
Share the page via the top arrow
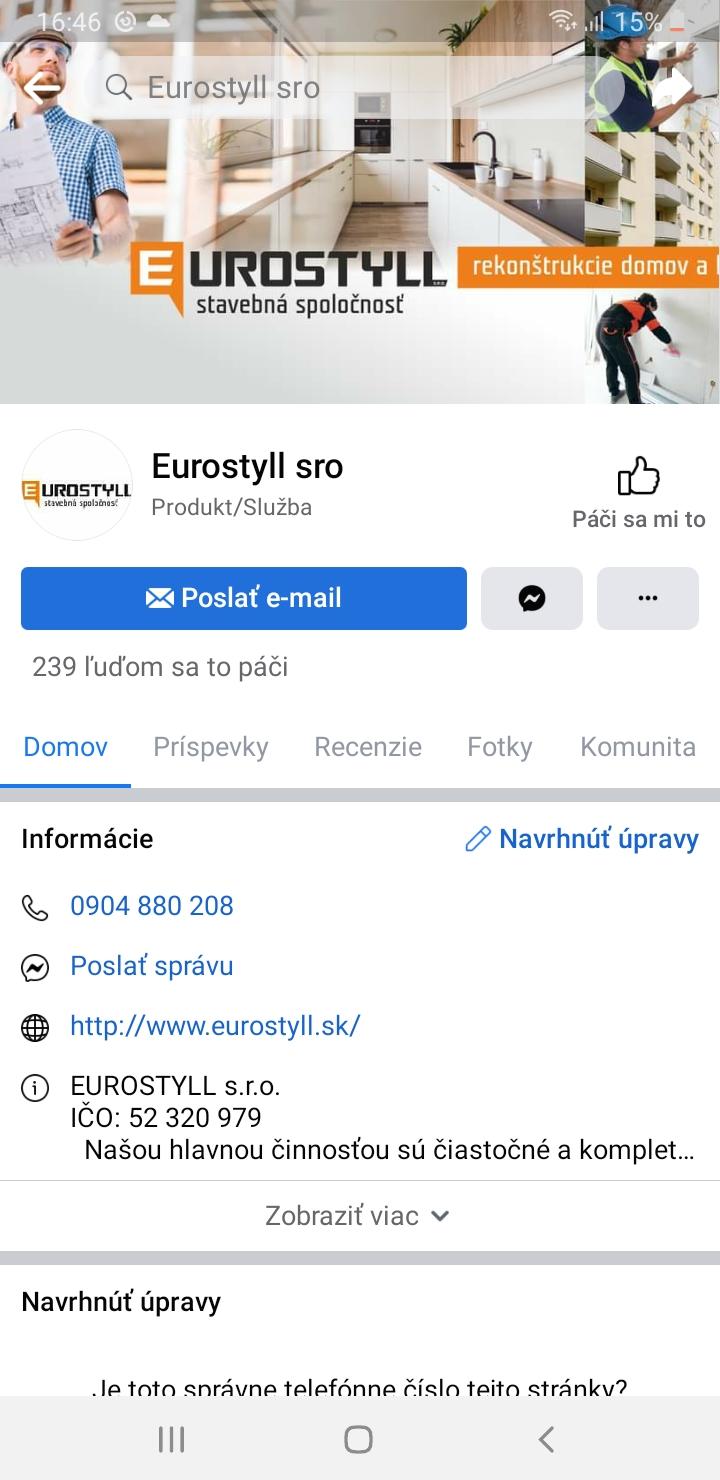click(673, 88)
